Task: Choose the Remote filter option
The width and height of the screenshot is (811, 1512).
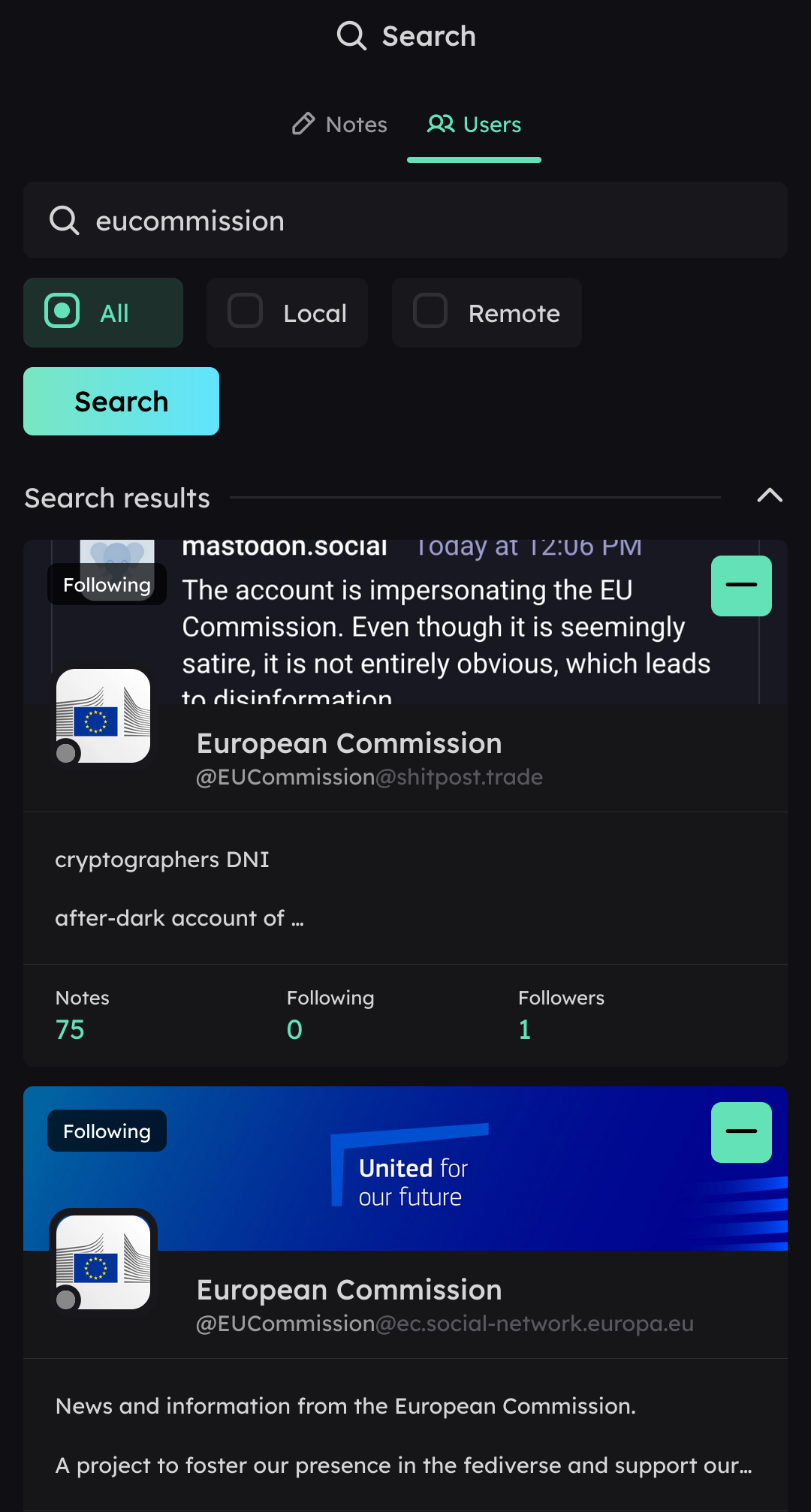Action: click(487, 313)
